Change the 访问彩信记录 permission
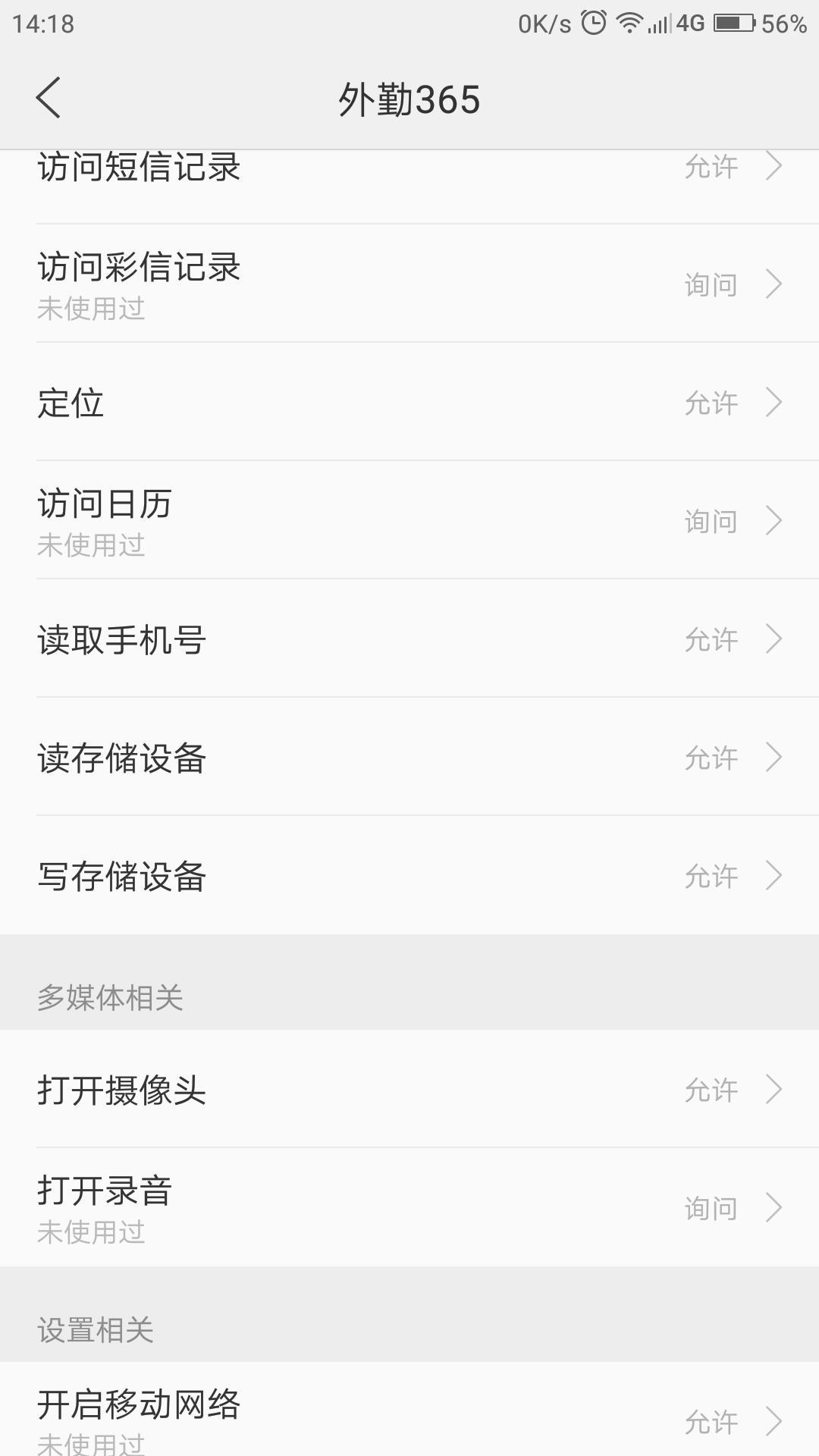The image size is (819, 1456). [x=409, y=284]
